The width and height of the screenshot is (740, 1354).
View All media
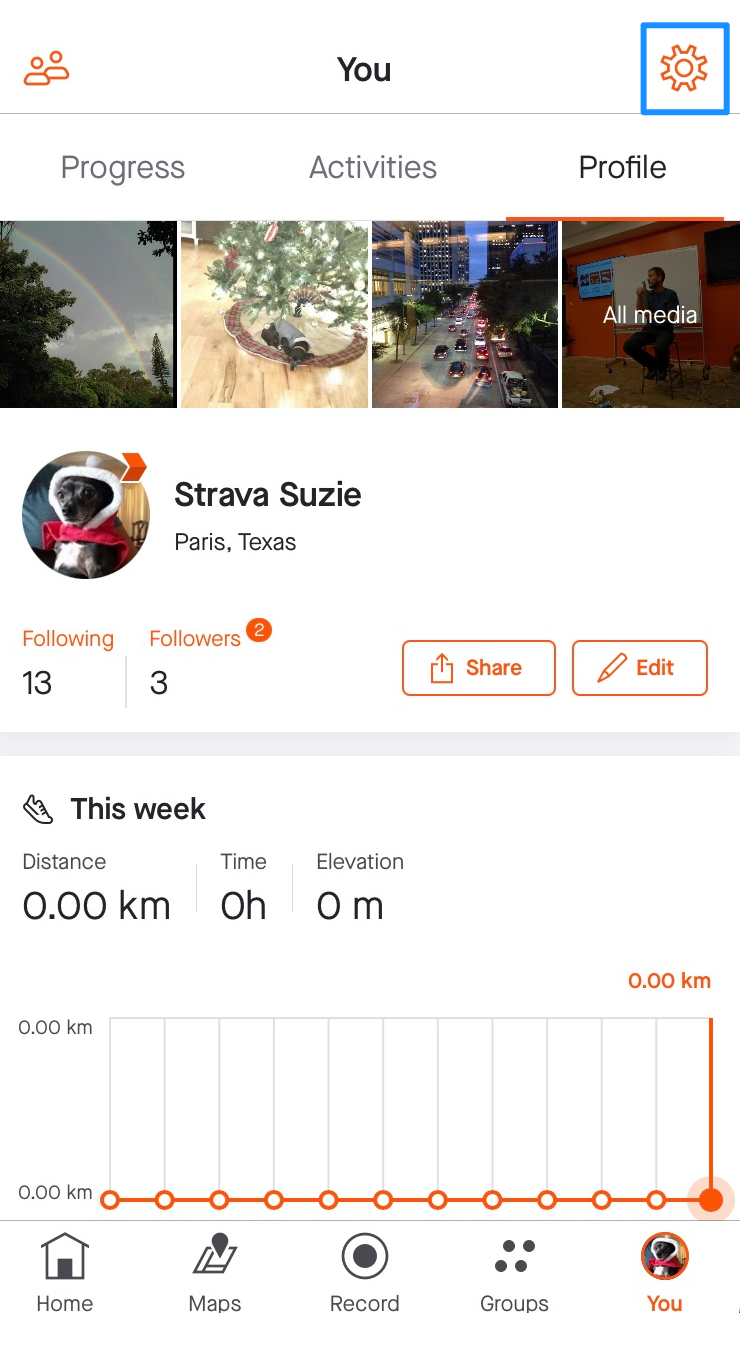650,314
